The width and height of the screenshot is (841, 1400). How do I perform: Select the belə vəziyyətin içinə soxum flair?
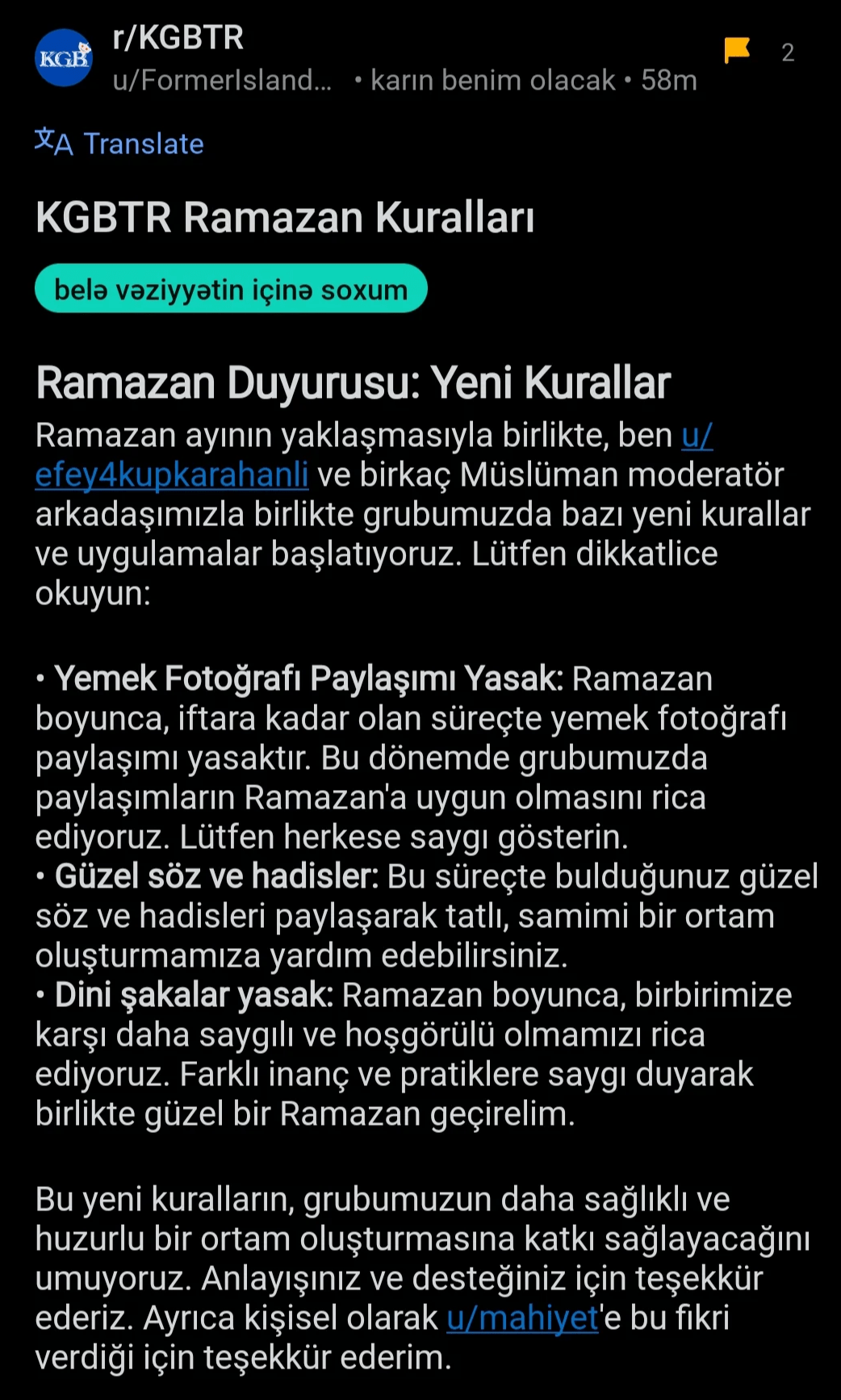(231, 289)
